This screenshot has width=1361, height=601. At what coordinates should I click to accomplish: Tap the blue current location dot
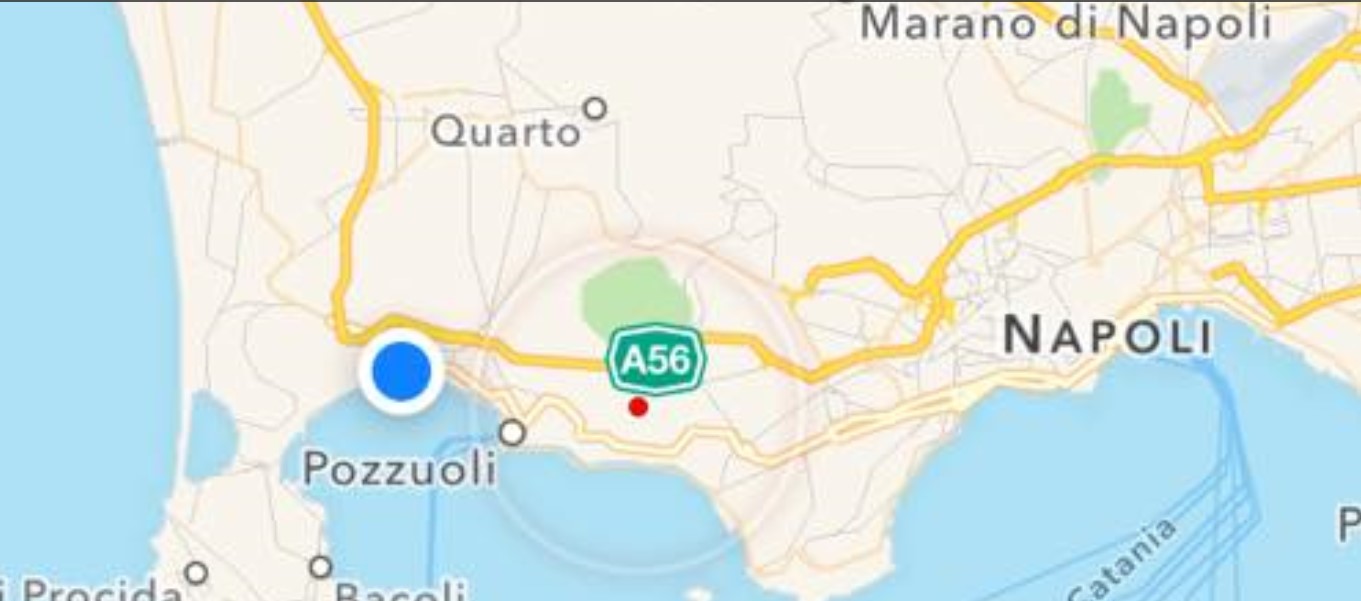pyautogui.click(x=401, y=371)
